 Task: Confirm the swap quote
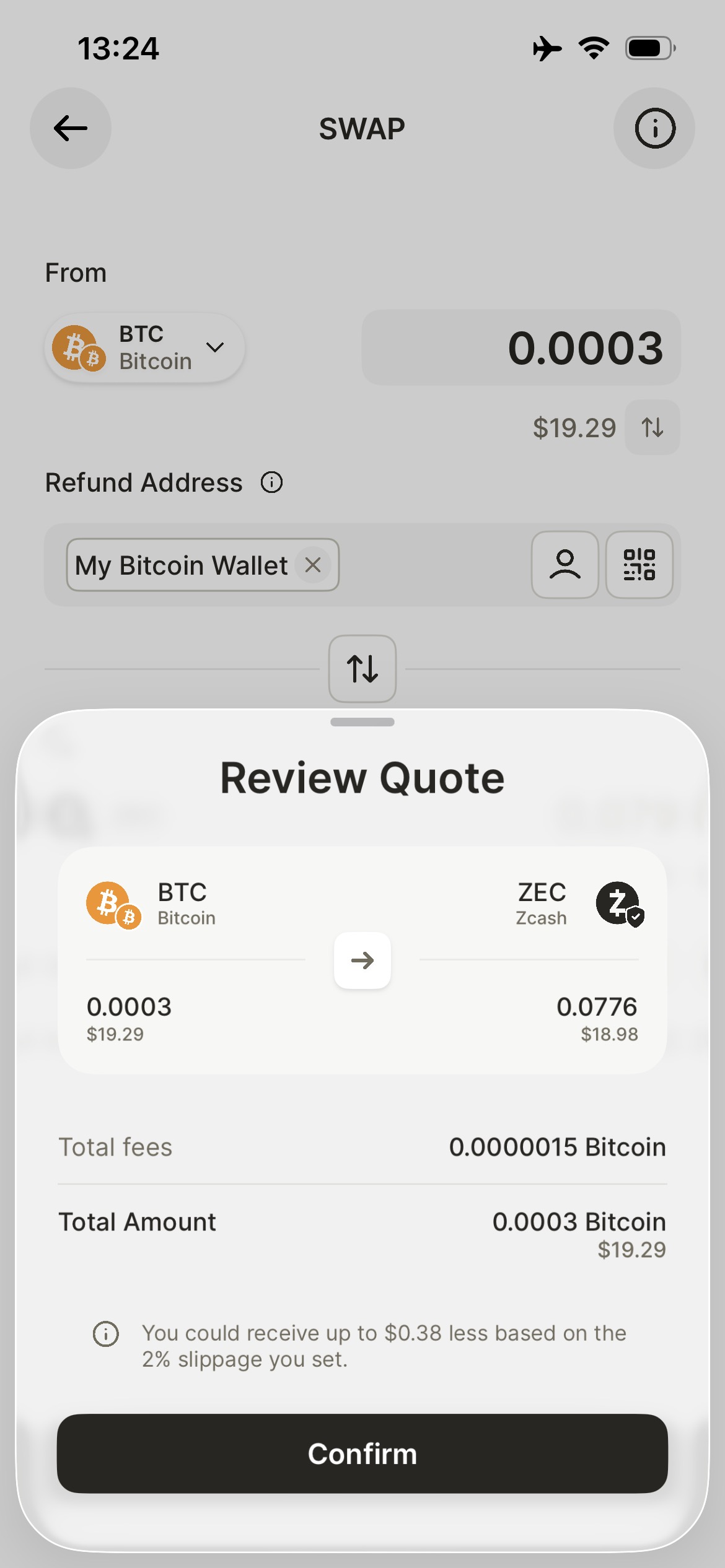coord(362,1453)
